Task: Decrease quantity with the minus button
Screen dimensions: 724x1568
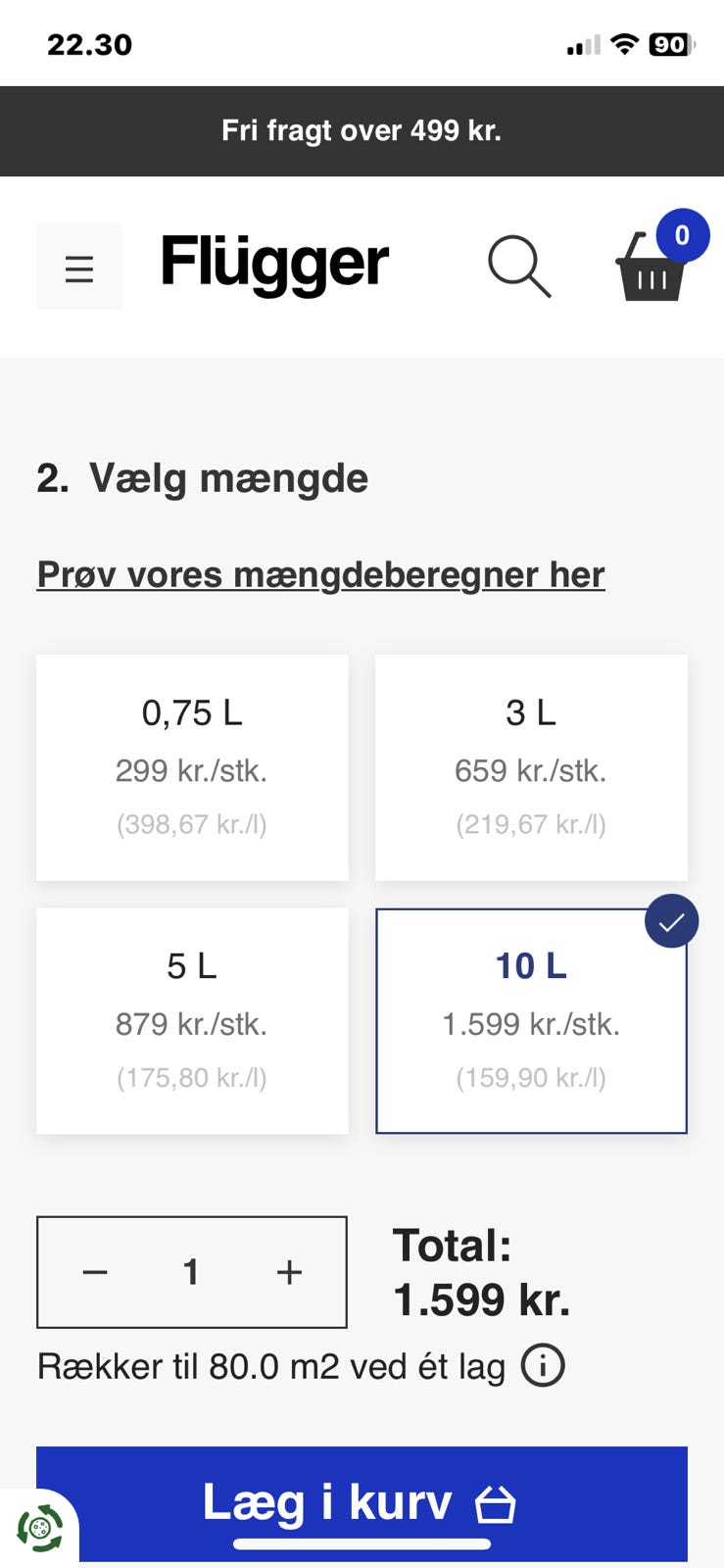Action: (x=95, y=1272)
